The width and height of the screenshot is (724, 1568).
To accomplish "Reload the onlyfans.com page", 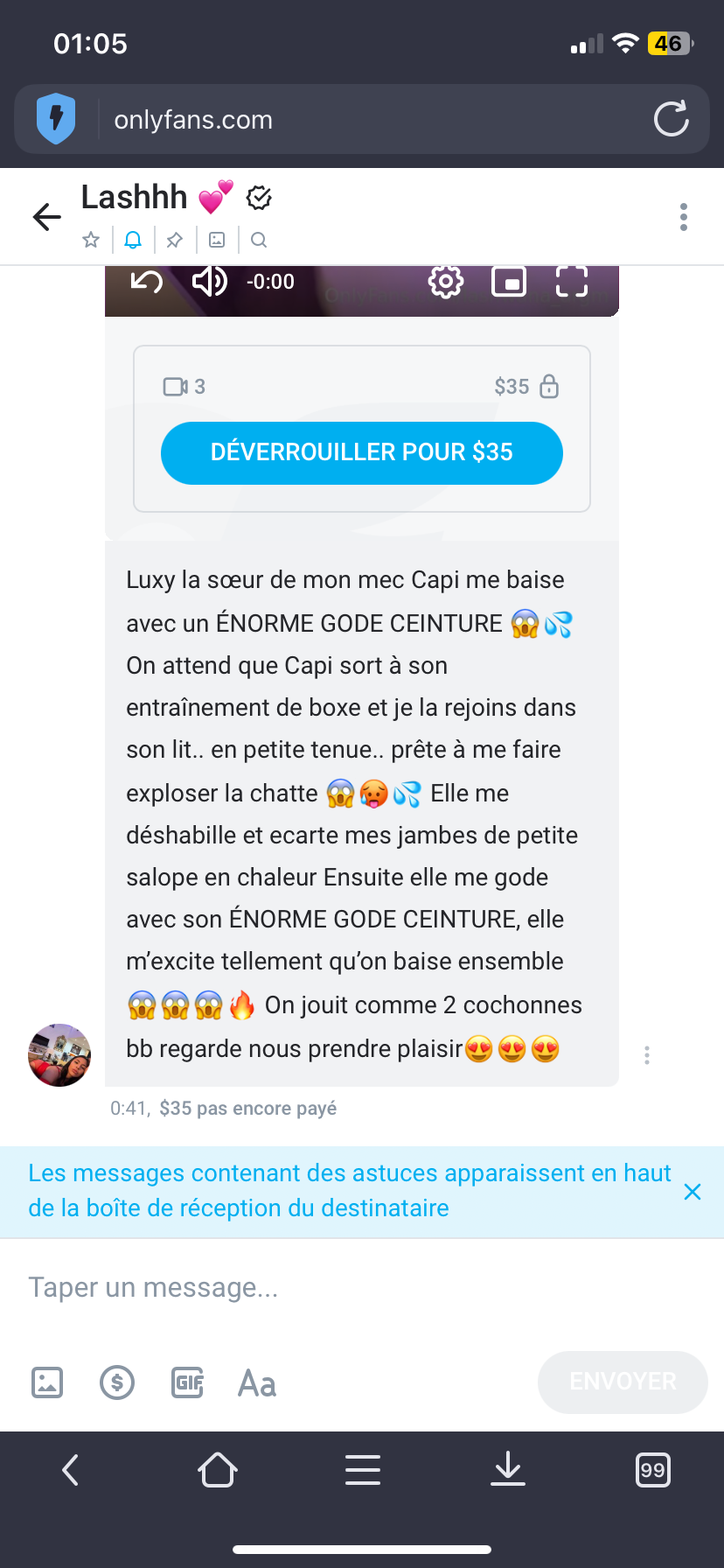I will click(671, 119).
